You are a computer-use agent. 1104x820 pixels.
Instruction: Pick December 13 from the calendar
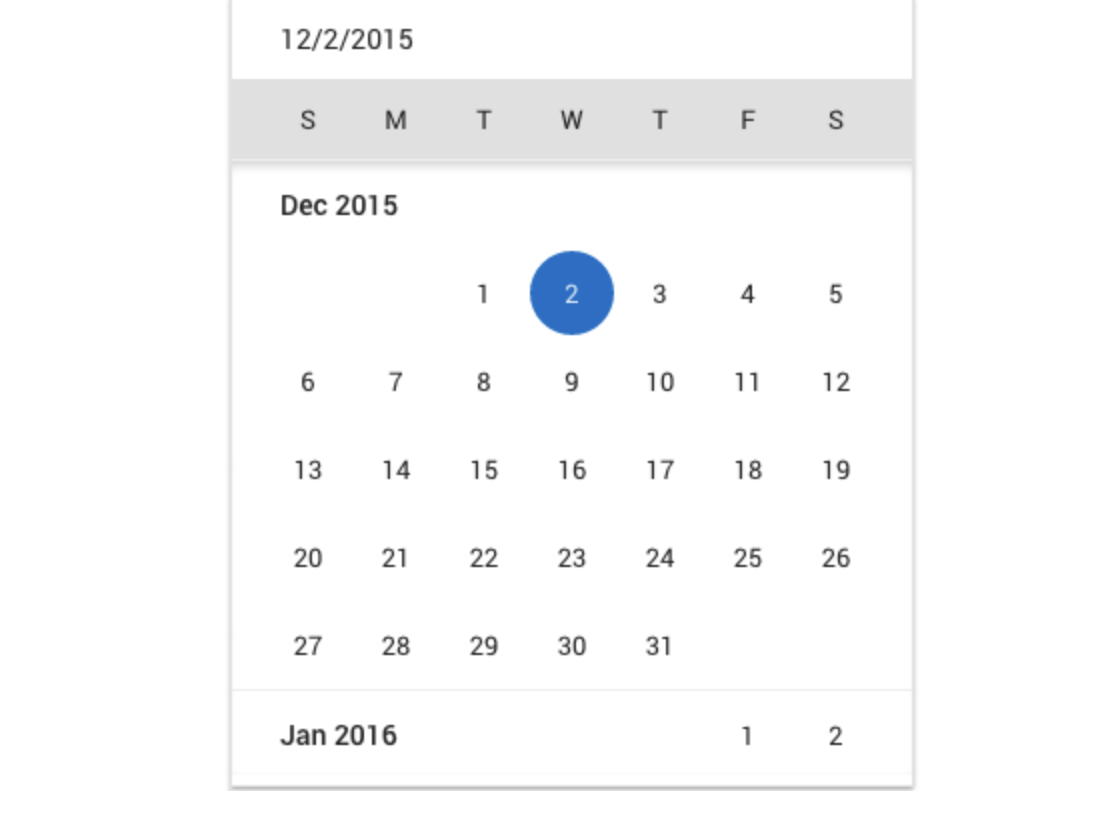click(x=307, y=470)
